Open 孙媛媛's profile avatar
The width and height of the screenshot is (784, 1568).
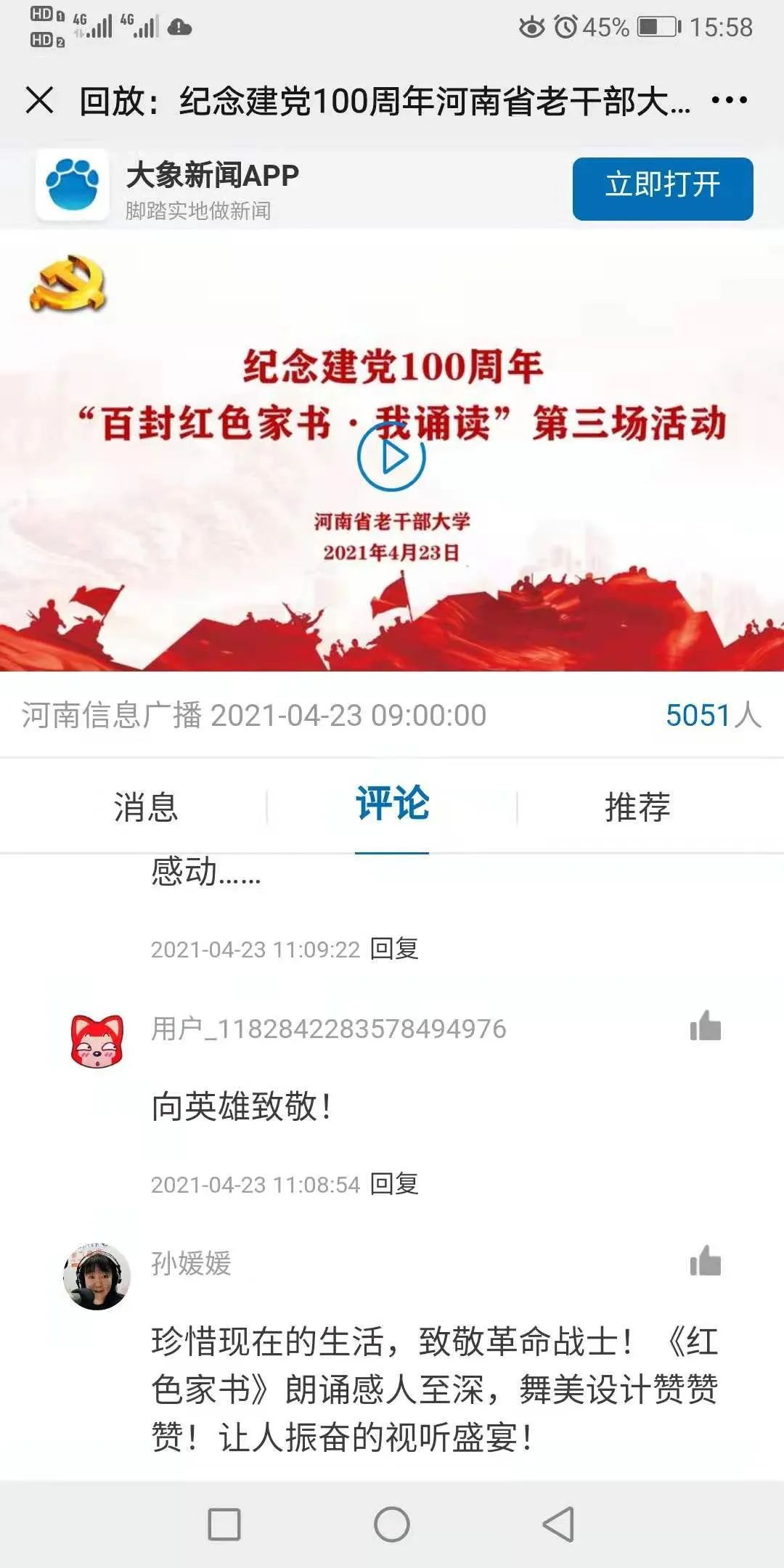pos(97,1276)
